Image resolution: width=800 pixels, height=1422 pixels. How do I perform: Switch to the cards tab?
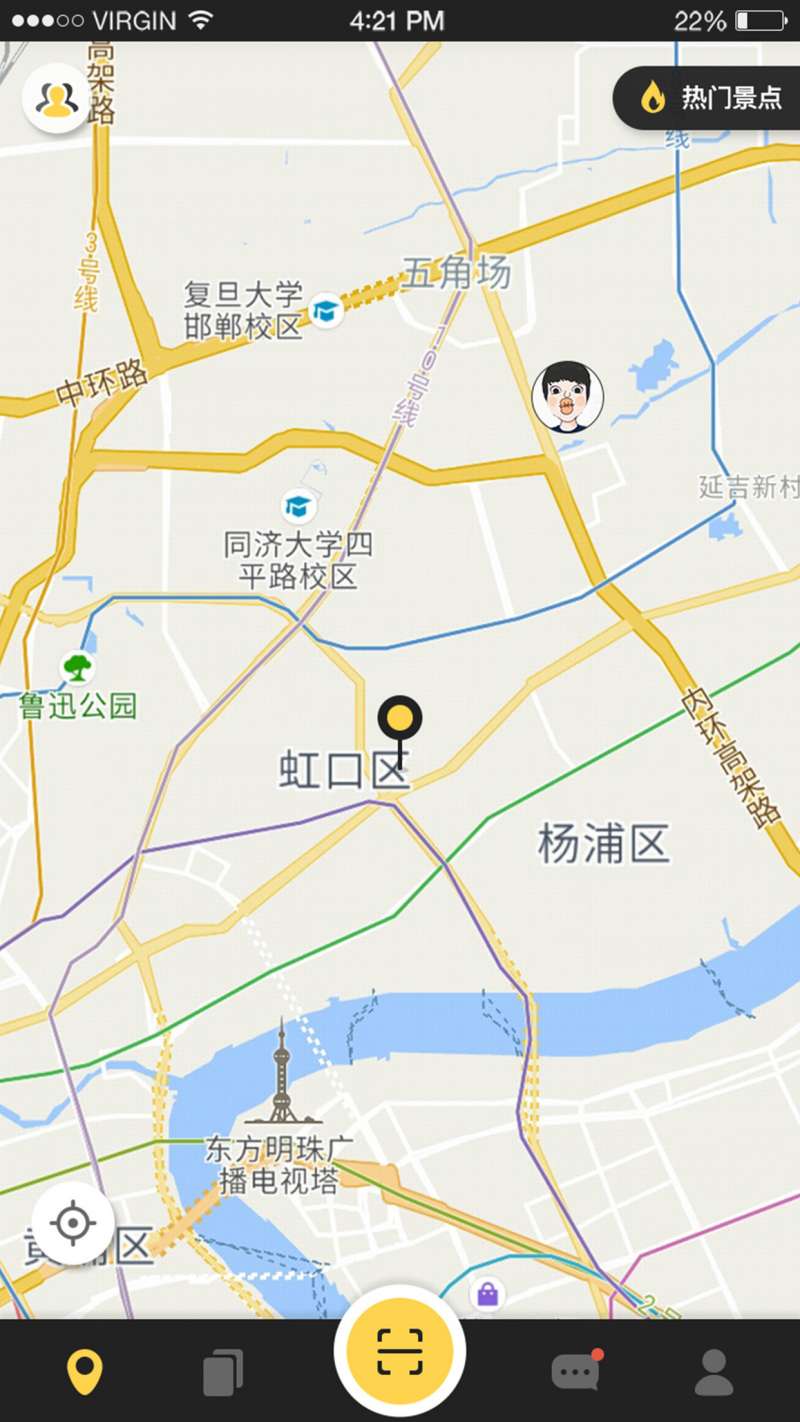pos(223,1372)
